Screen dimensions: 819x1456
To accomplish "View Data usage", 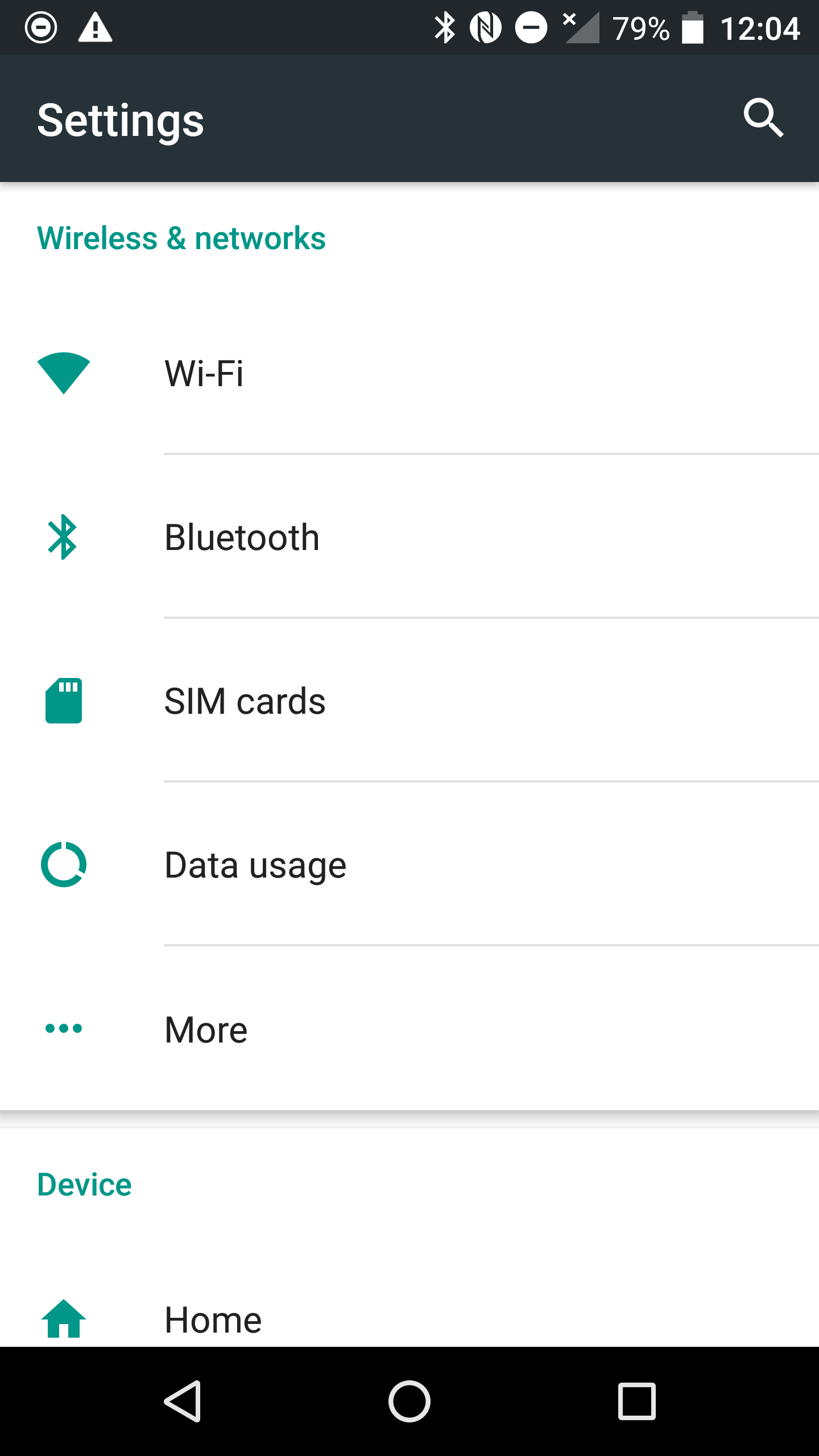I will (x=409, y=864).
